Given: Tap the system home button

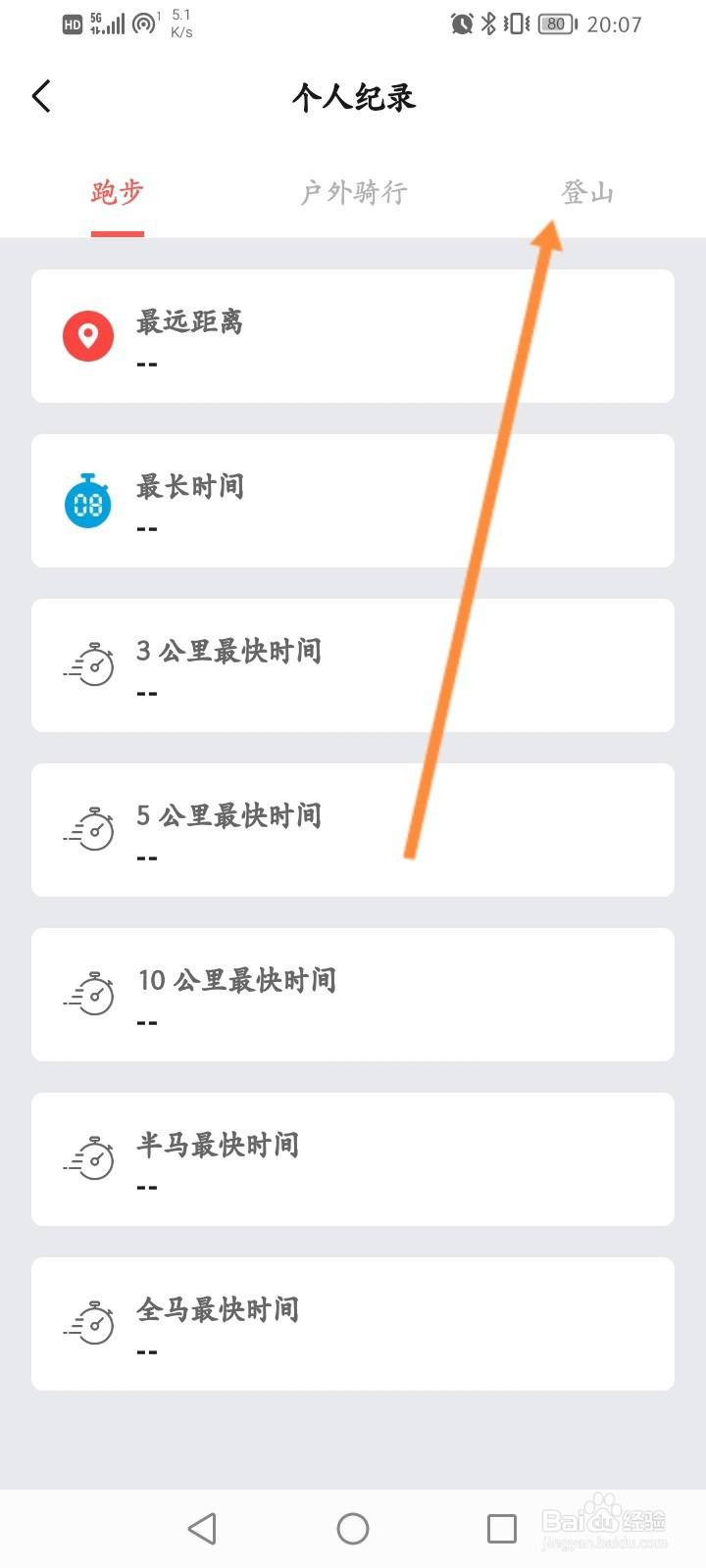Looking at the screenshot, I should [x=353, y=1529].
